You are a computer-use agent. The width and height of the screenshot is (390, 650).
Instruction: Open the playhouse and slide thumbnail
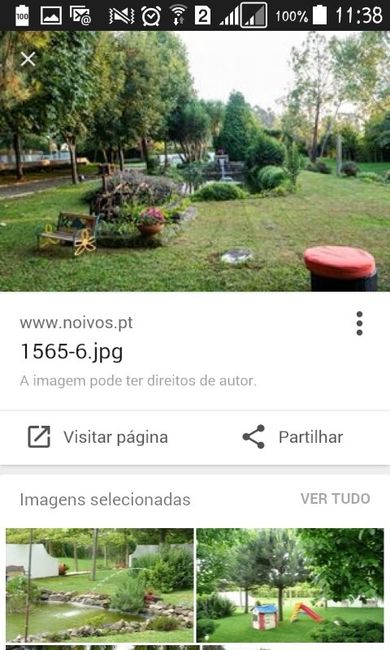click(290, 585)
